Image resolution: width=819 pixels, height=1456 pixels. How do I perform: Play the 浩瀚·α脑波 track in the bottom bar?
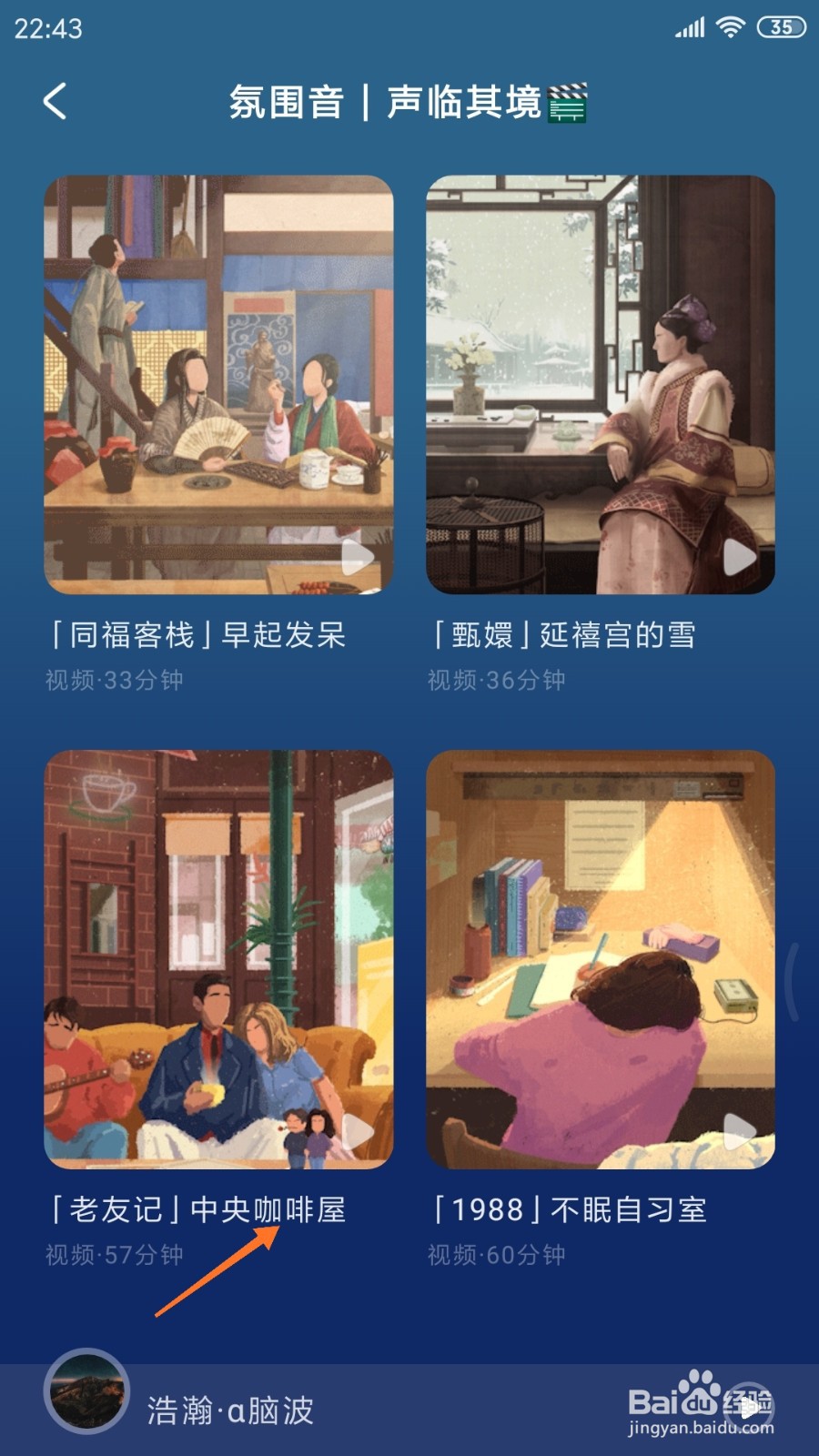(x=748, y=1410)
